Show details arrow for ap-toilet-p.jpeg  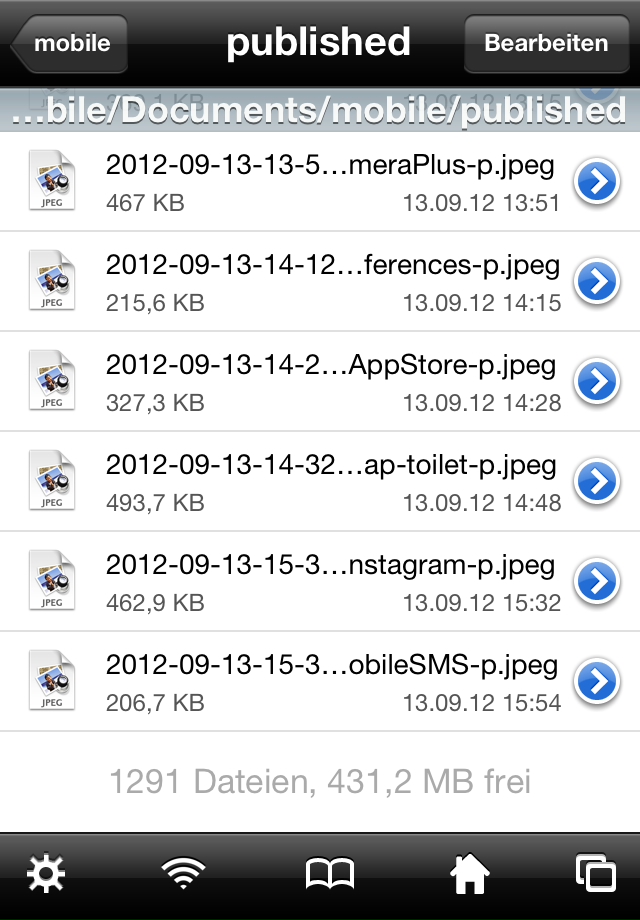pos(596,482)
